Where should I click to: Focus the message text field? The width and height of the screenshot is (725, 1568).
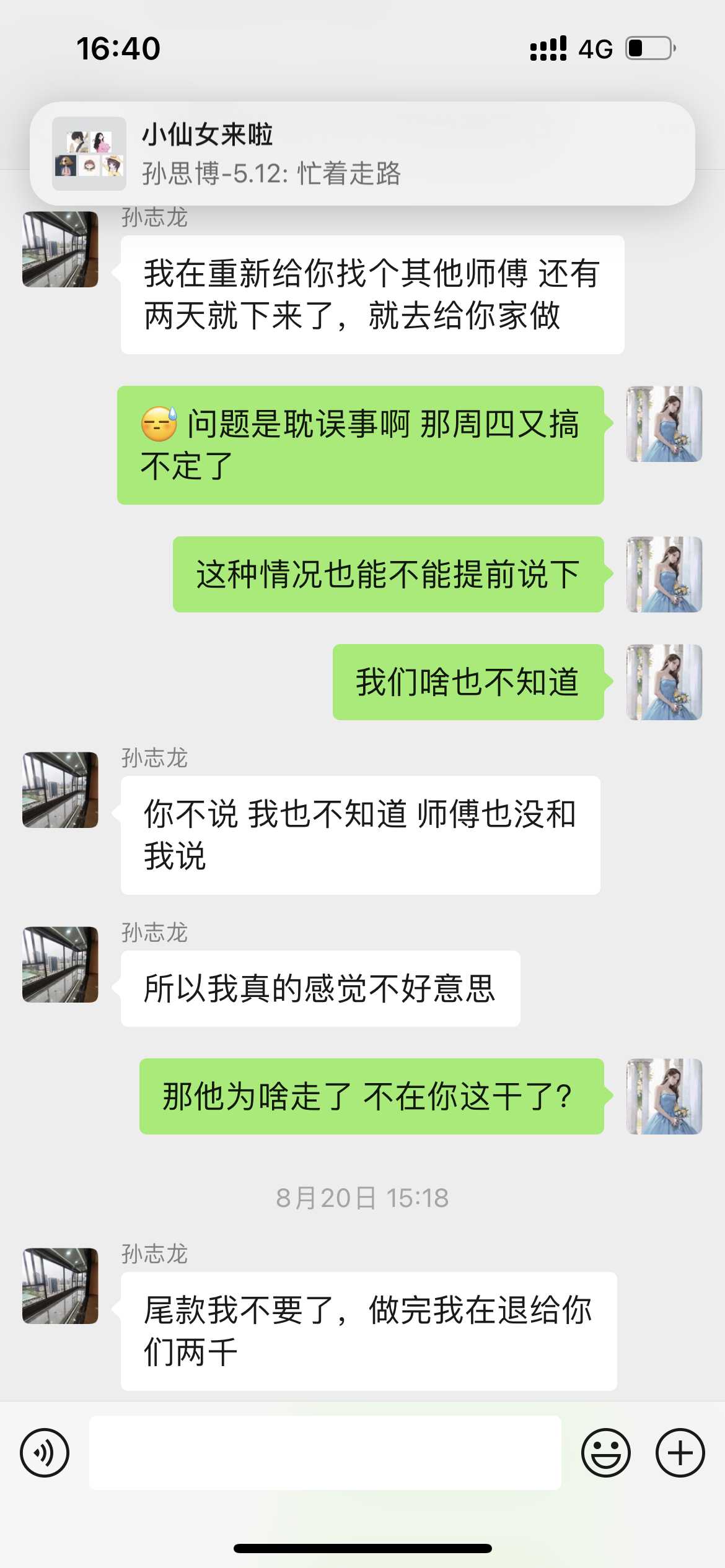325,1453
